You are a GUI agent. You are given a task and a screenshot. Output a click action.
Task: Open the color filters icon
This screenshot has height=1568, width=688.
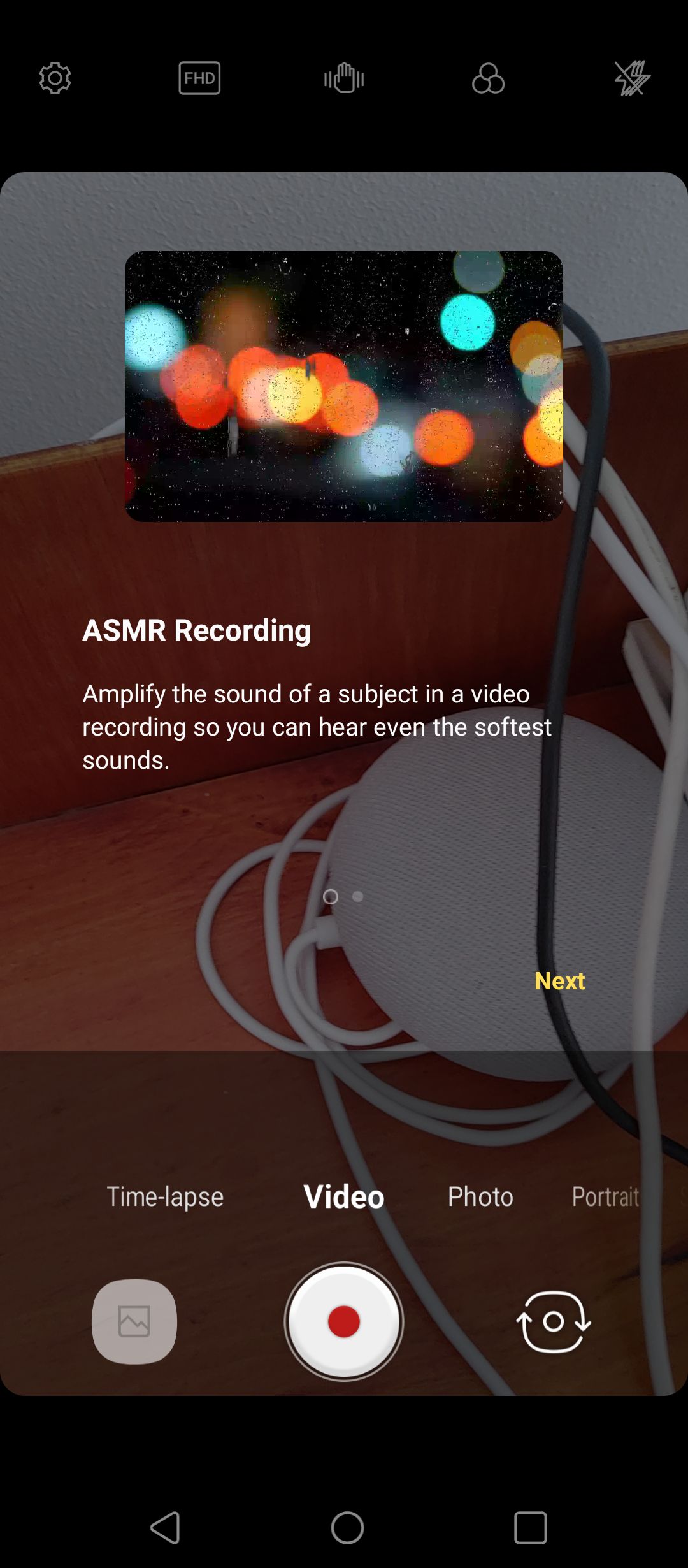click(x=488, y=78)
